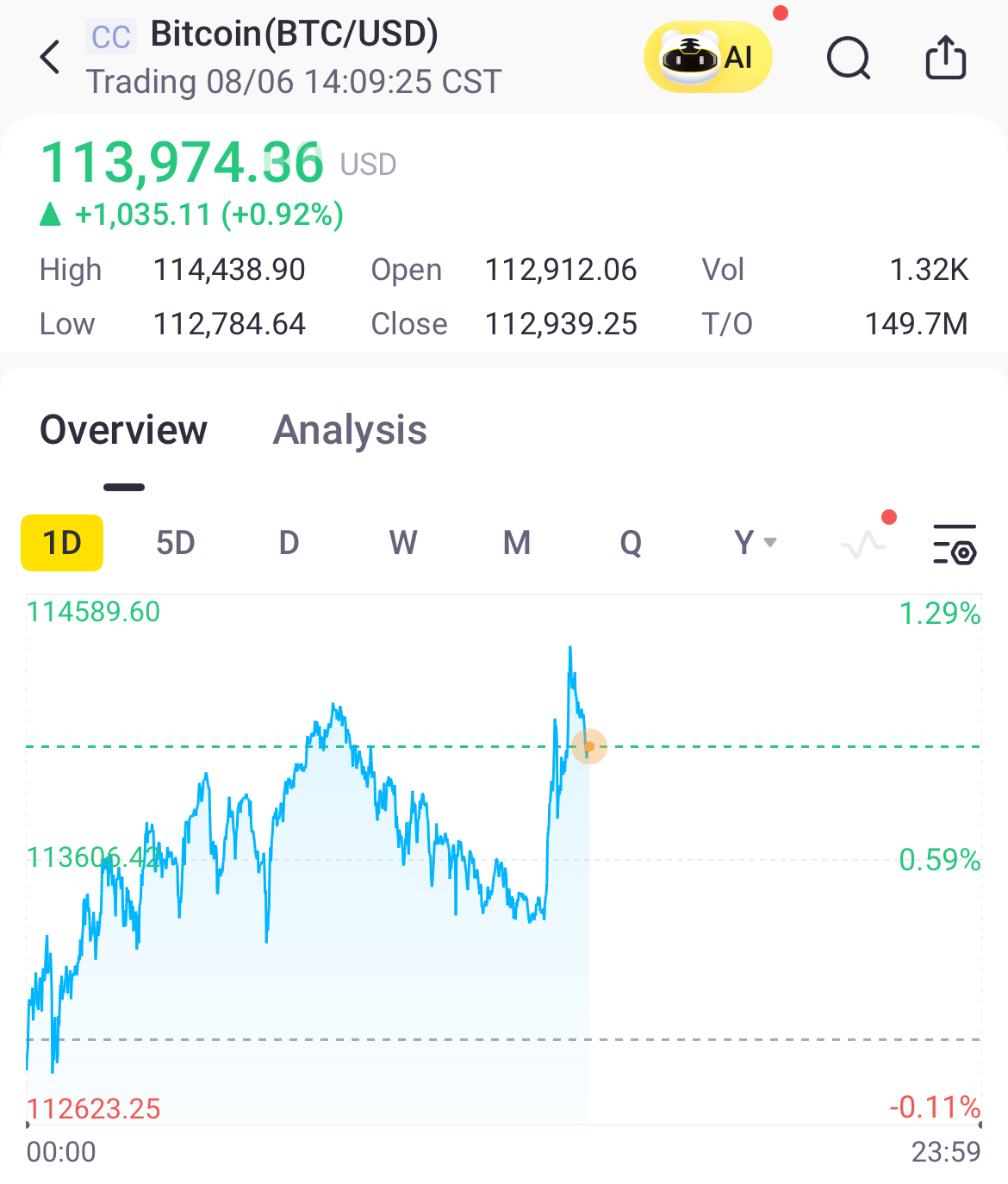
Task: Open the chart indicator wave icon
Action: click(863, 545)
